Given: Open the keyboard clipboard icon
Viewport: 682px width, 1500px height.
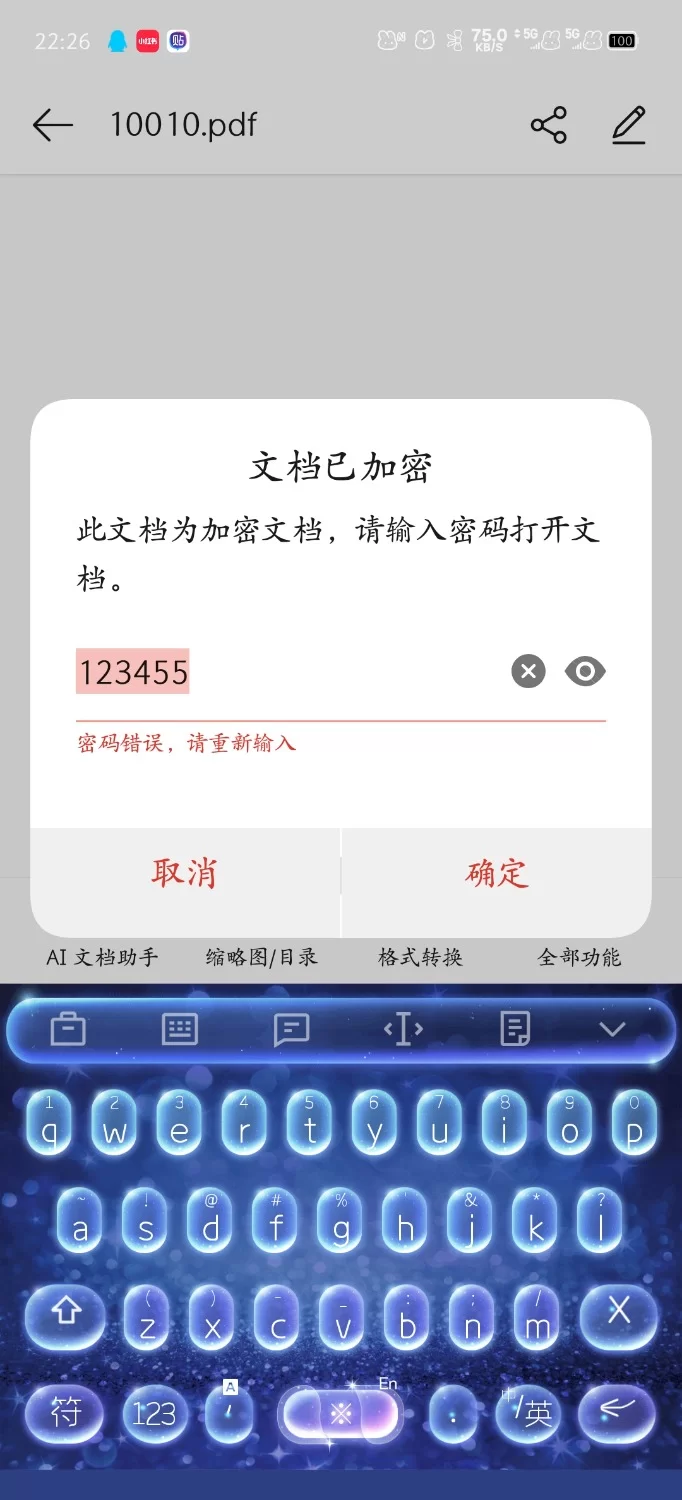Looking at the screenshot, I should pos(515,1029).
